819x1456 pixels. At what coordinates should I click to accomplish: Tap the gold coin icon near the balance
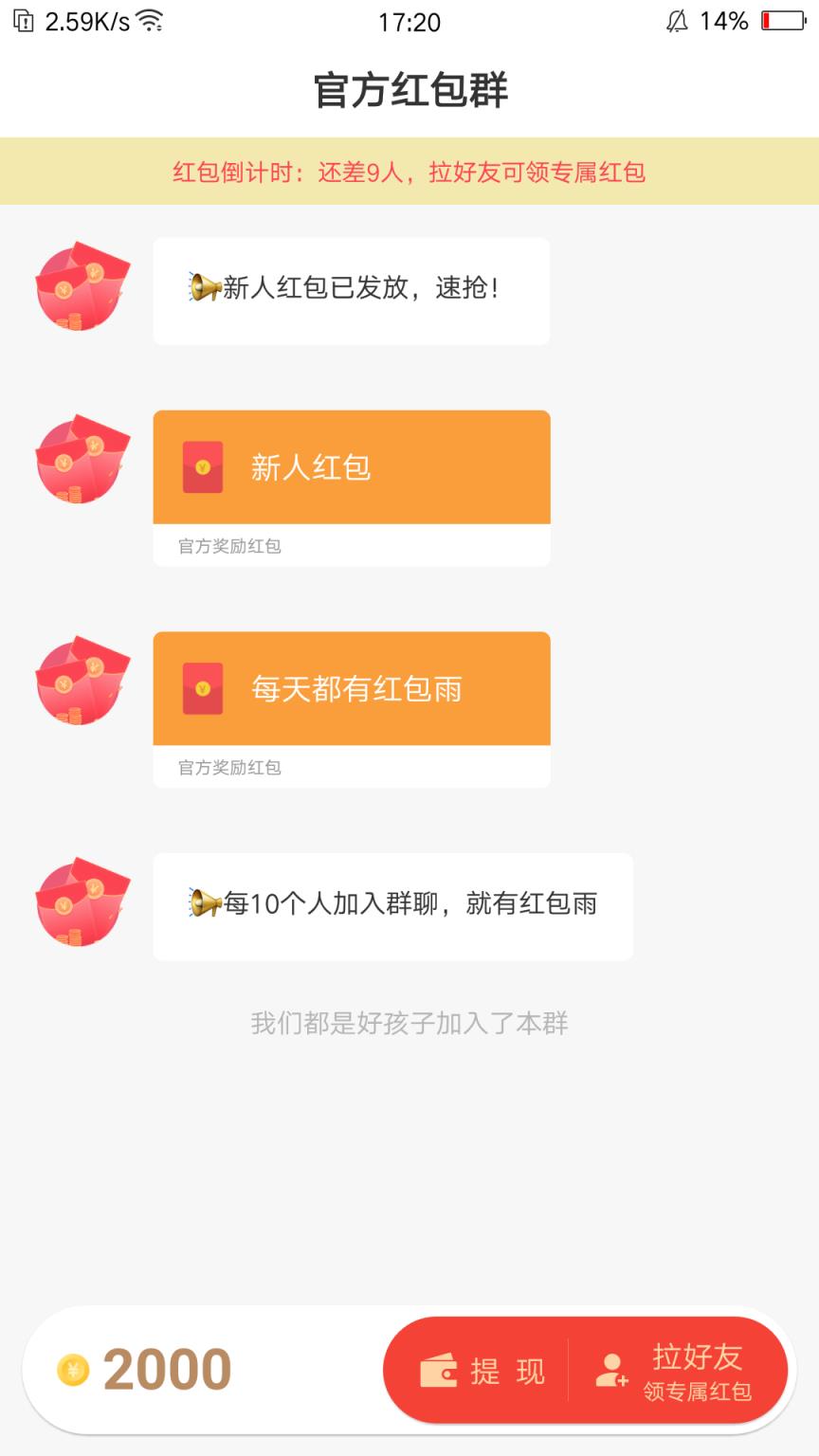point(74,1369)
